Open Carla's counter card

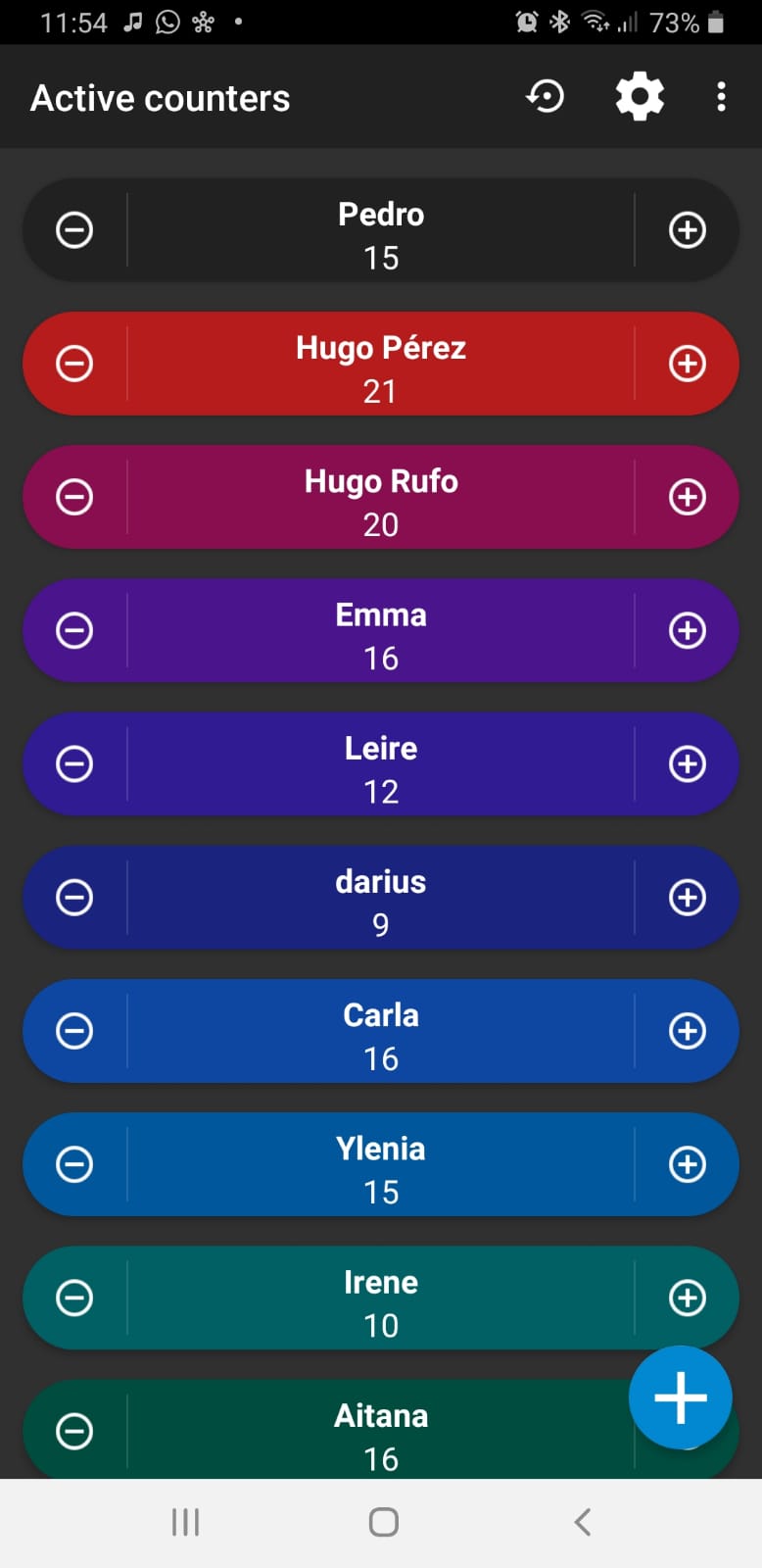381,1030
